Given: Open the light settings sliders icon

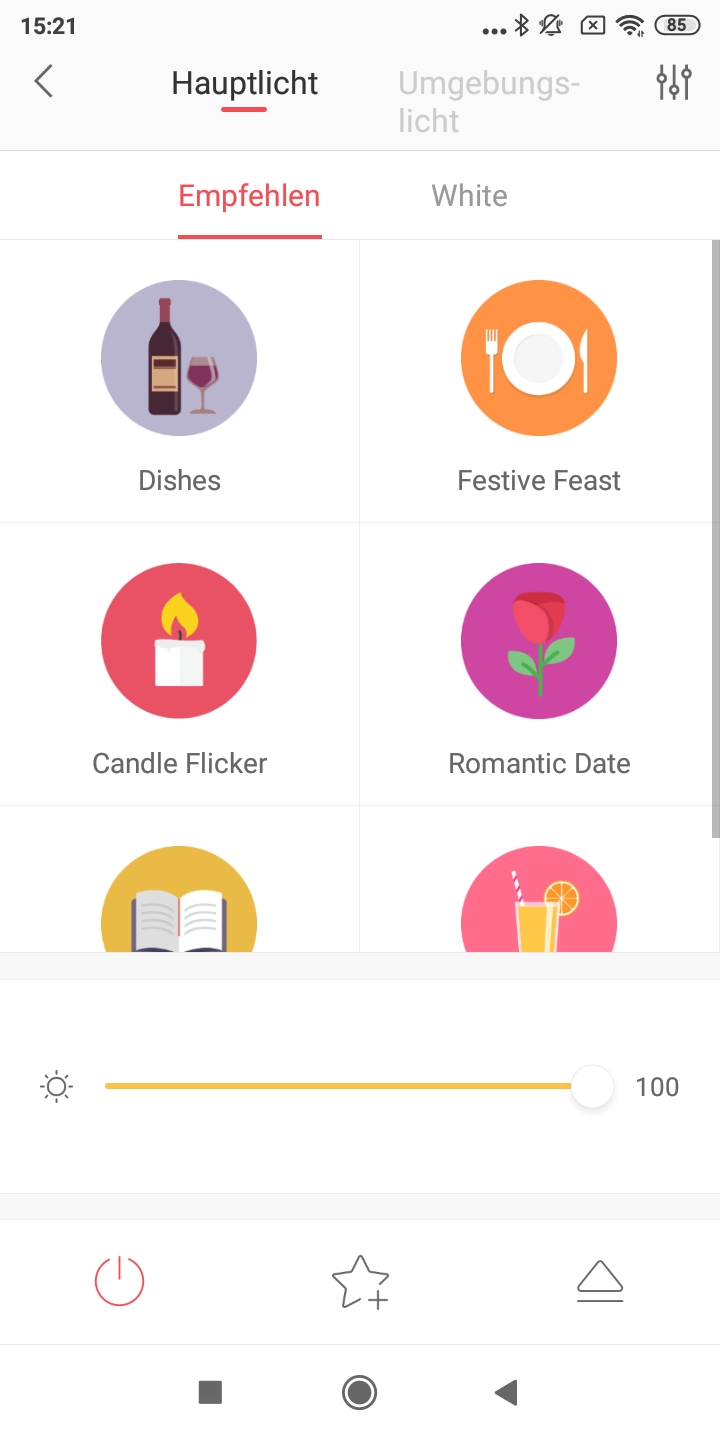Looking at the screenshot, I should click(674, 83).
